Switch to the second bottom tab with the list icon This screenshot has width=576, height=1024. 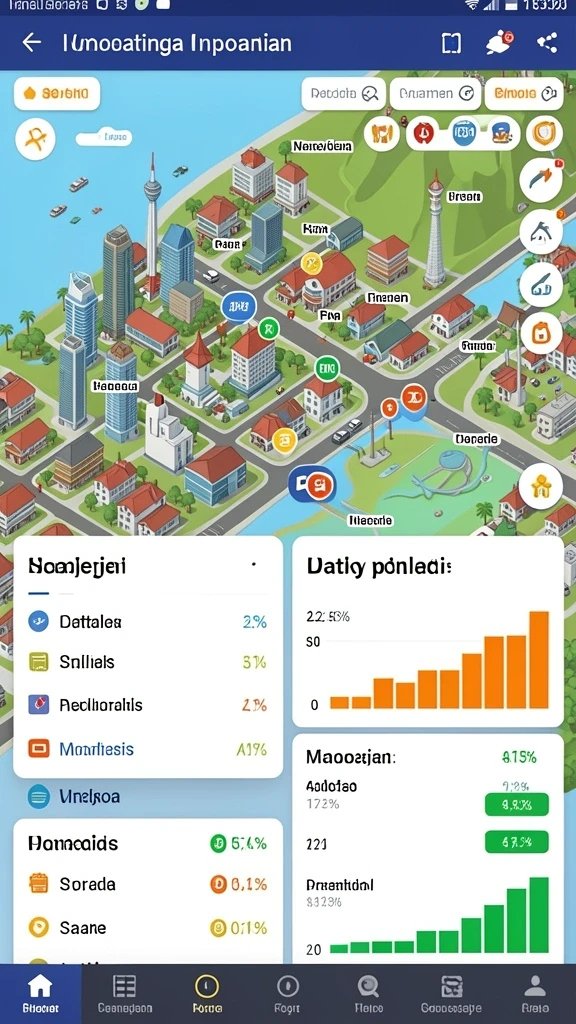(x=125, y=993)
